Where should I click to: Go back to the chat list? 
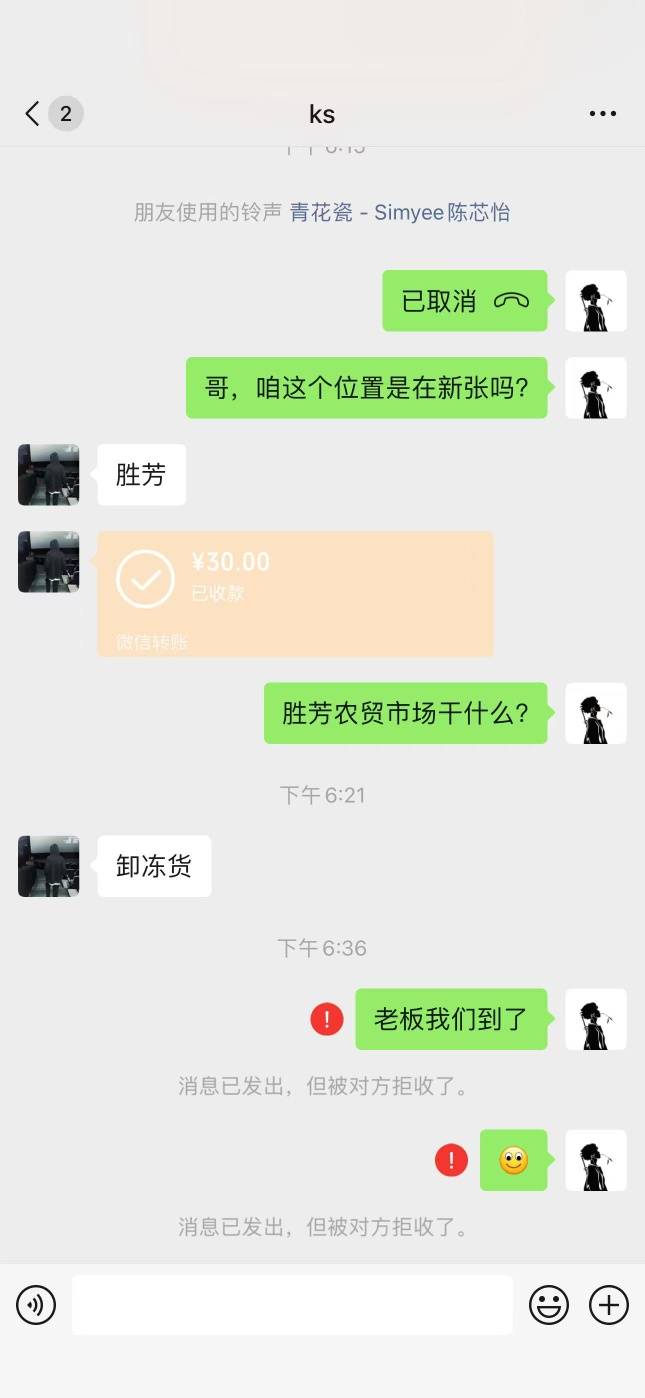(x=33, y=114)
